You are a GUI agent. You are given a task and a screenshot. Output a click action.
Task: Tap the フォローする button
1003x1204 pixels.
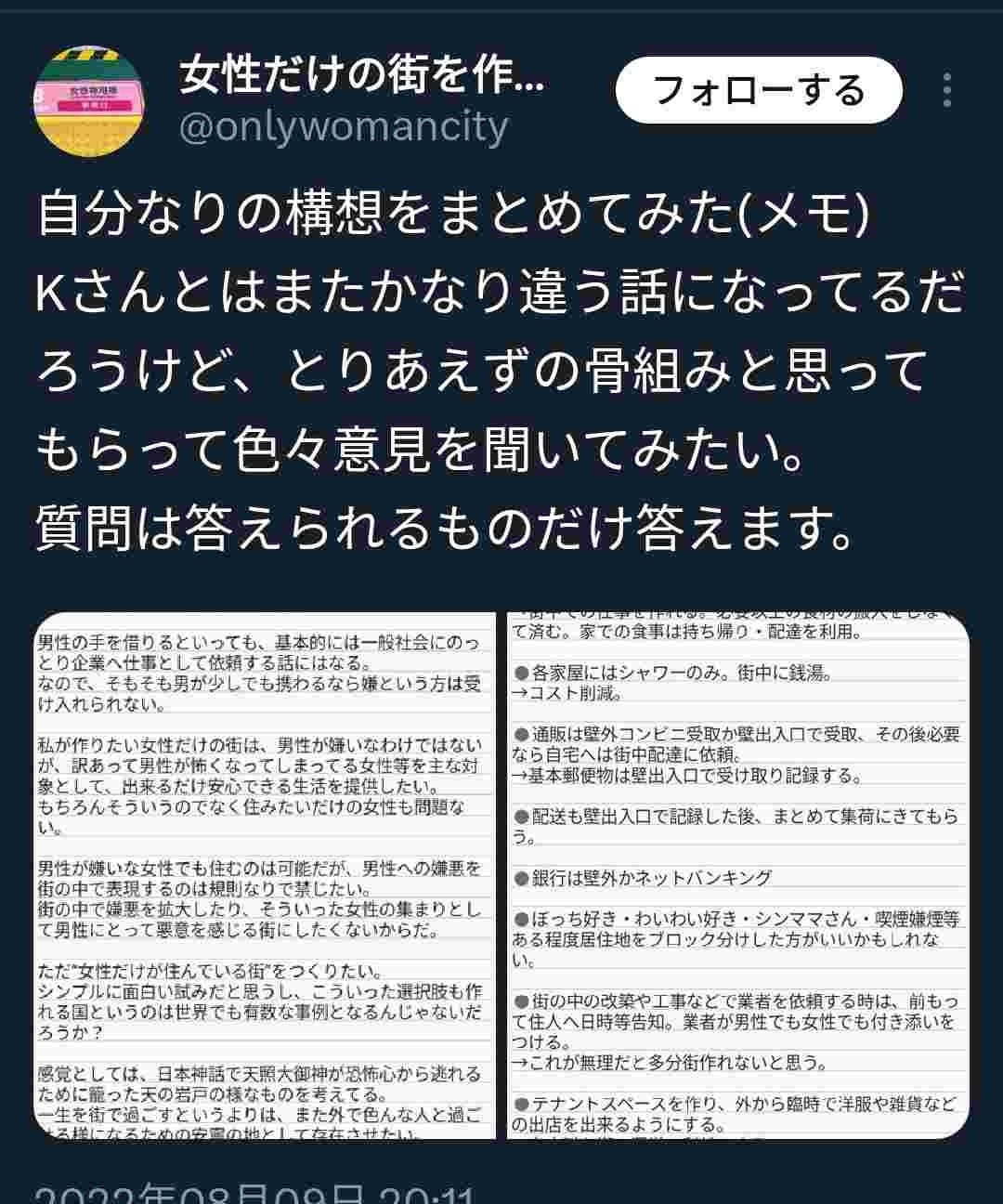click(759, 90)
